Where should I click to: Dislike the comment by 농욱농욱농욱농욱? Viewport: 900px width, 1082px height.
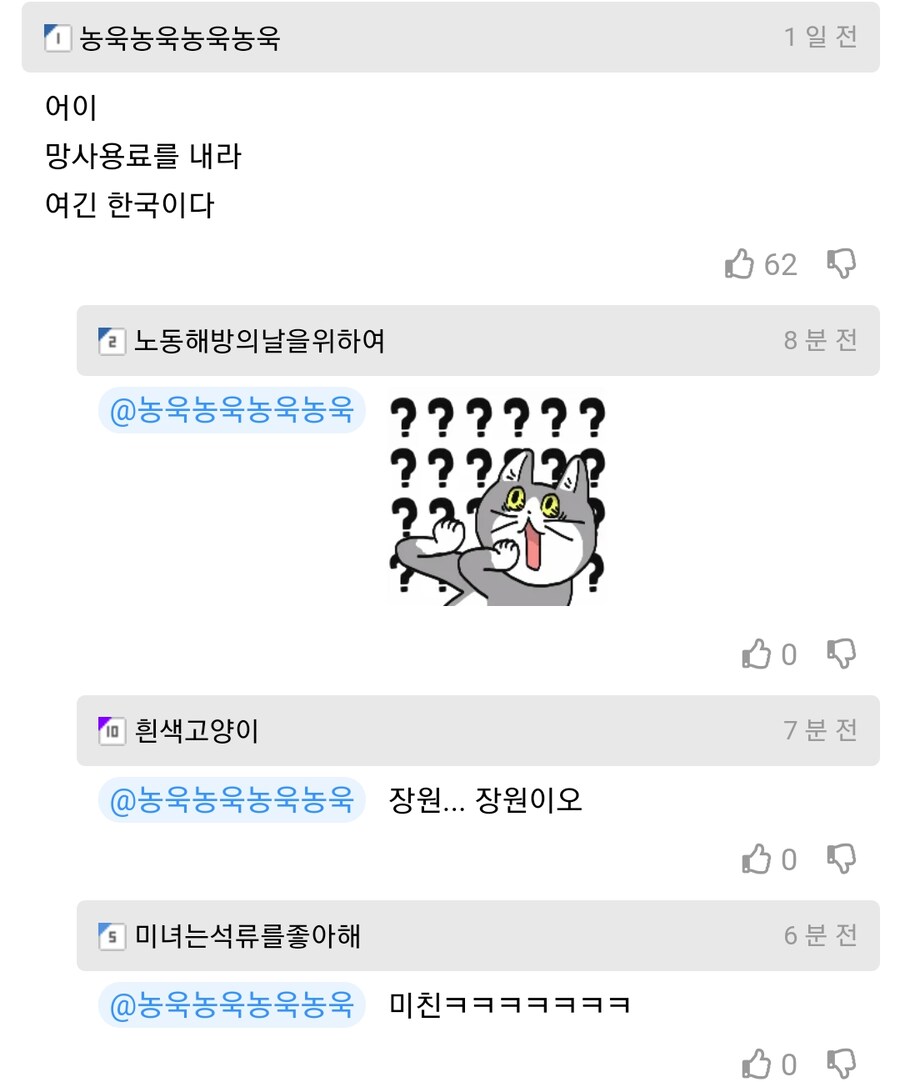point(842,264)
